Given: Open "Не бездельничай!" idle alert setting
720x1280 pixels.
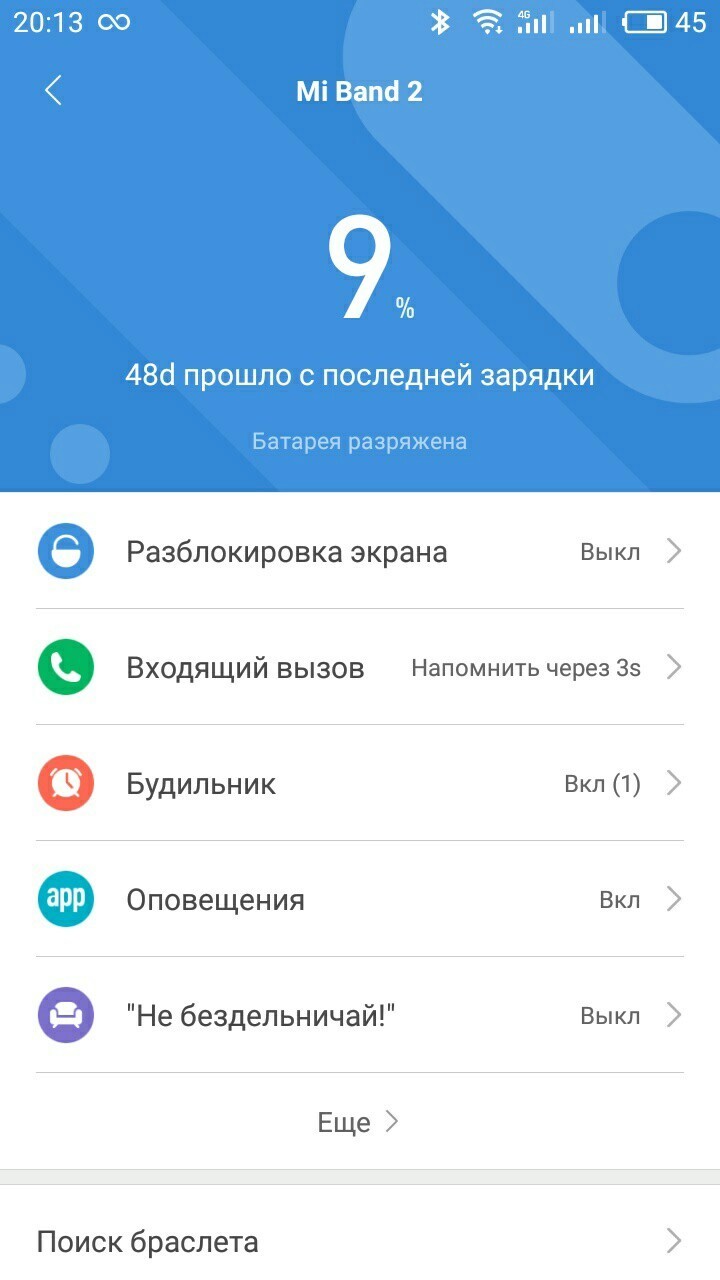Looking at the screenshot, I should (360, 1015).
